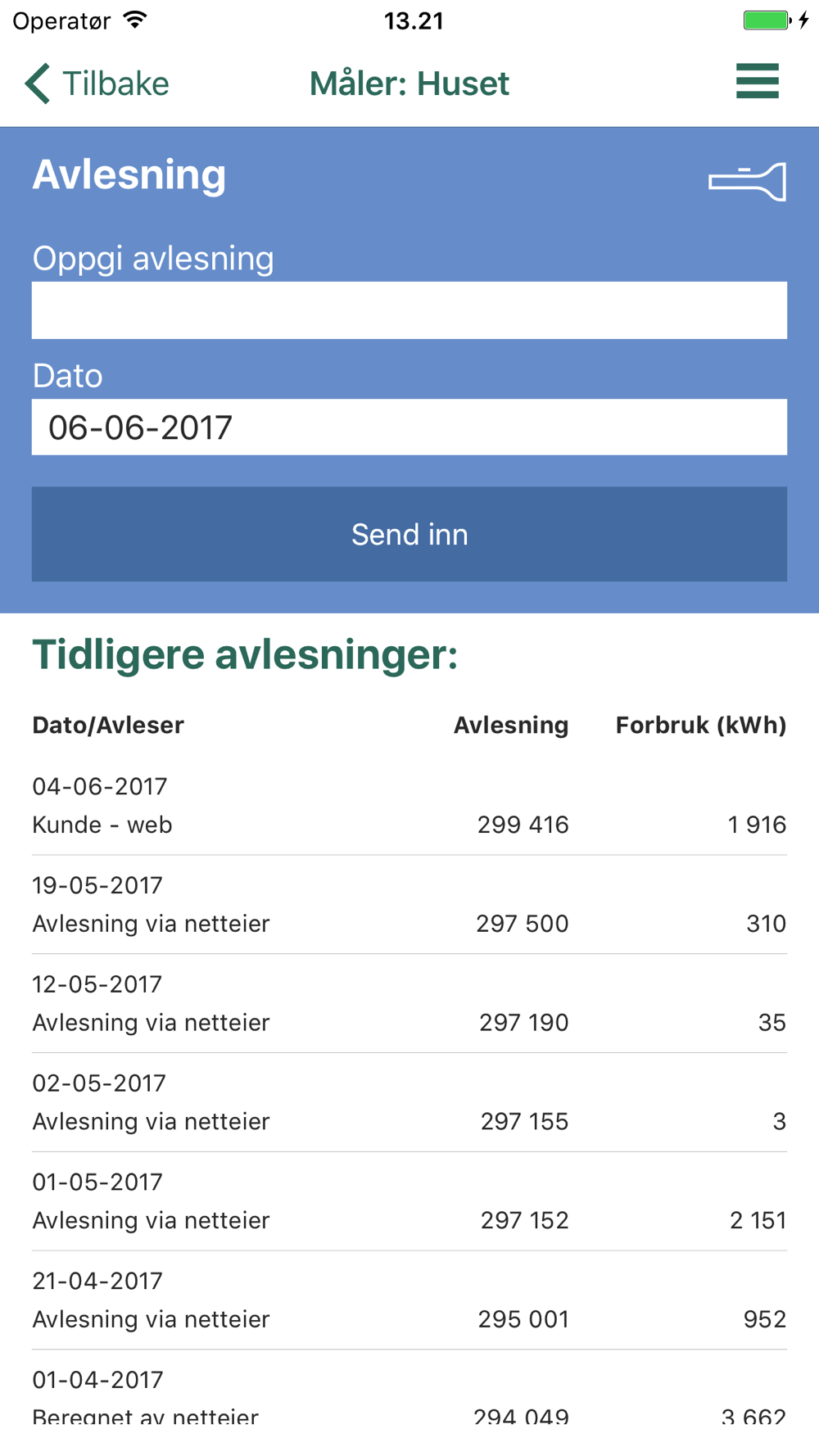Viewport: 819px width, 1456px height.
Task: Turn on the flashlight icon
Action: point(747,181)
